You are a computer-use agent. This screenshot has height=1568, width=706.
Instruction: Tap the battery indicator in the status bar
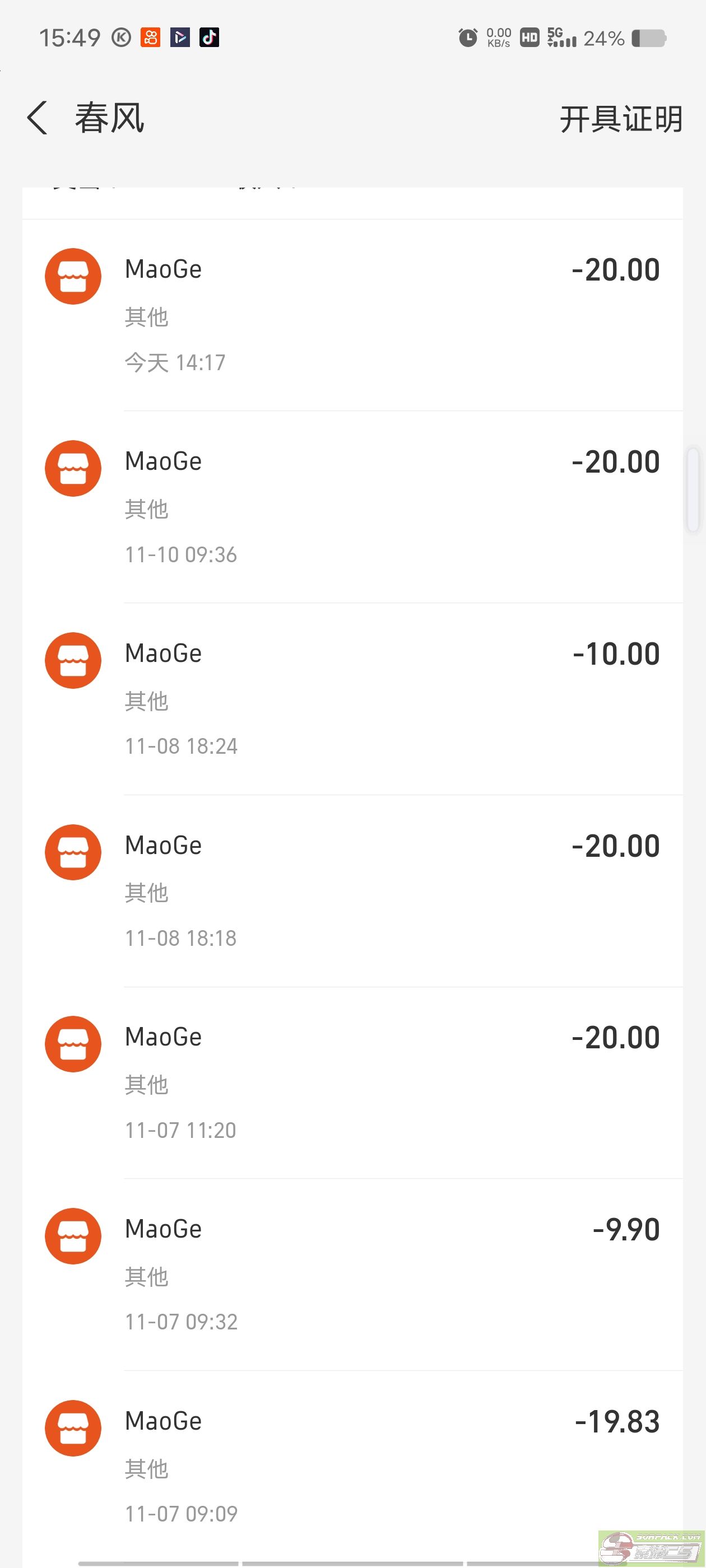pos(648,37)
